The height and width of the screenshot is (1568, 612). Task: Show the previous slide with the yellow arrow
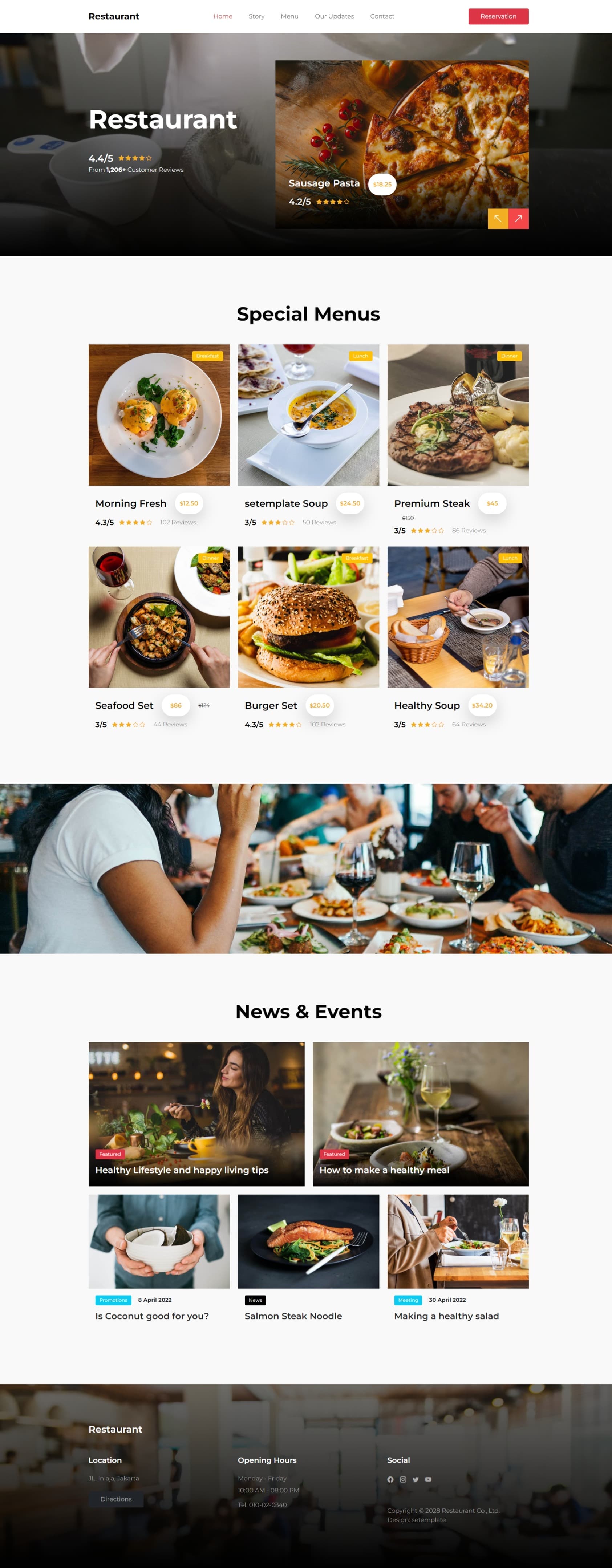pos(498,219)
